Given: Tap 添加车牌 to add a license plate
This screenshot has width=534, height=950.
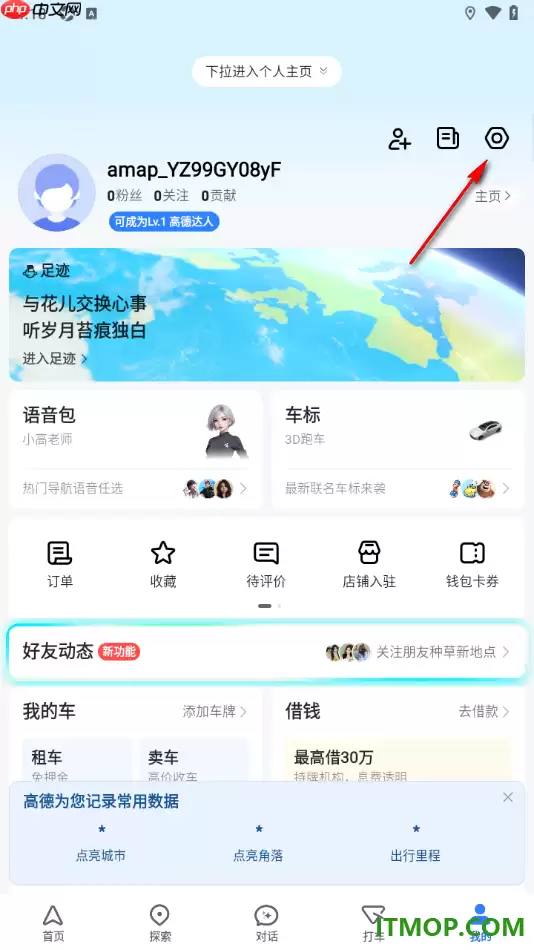Looking at the screenshot, I should (215, 711).
